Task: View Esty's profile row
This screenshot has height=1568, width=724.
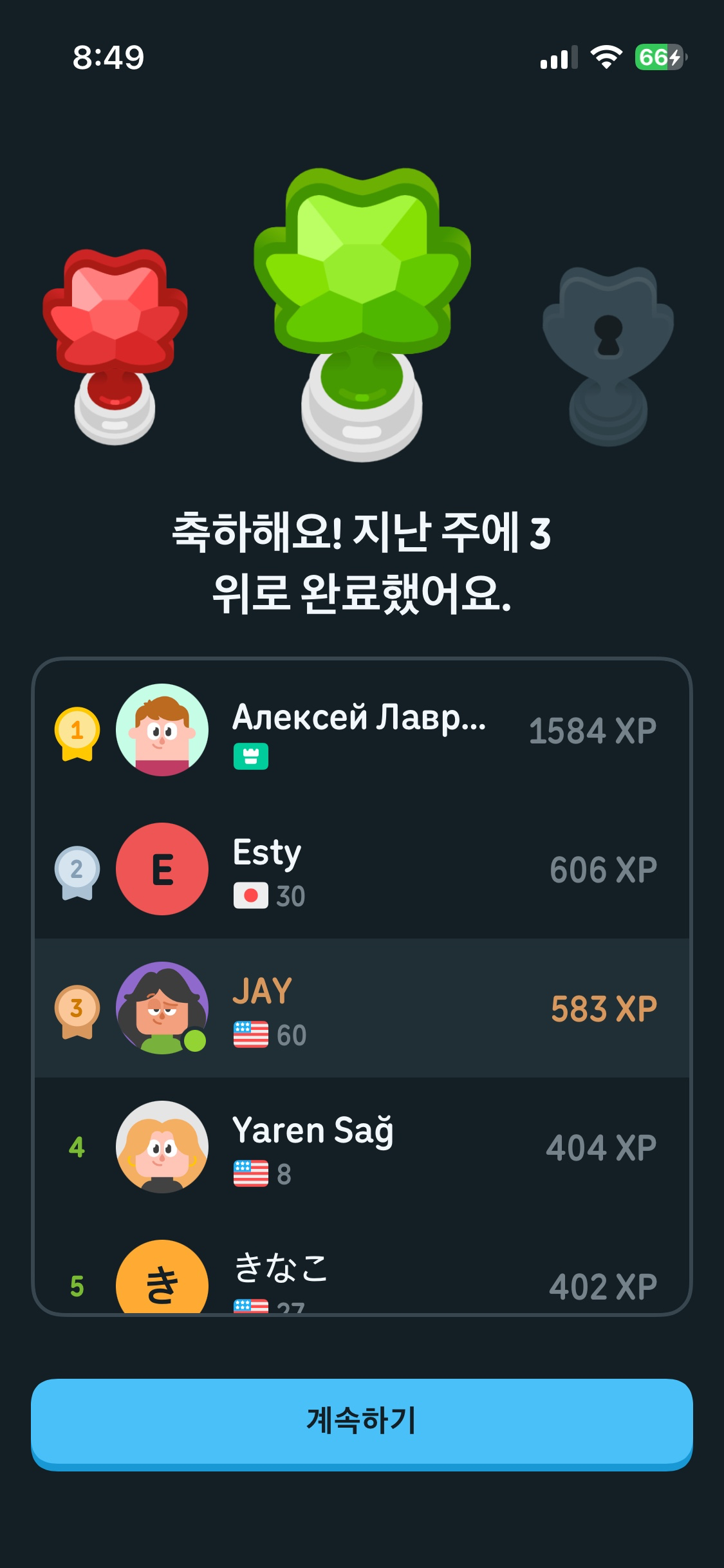Action: click(362, 870)
